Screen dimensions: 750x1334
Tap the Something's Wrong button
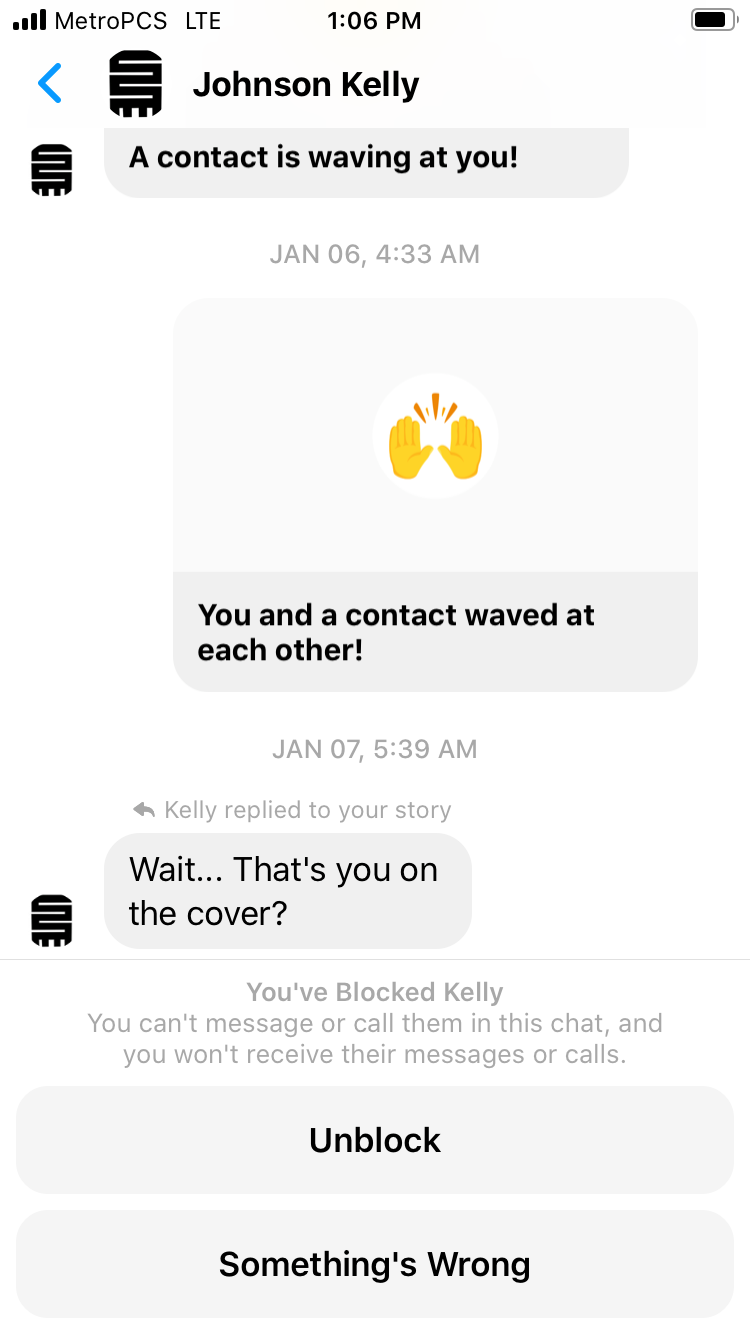pos(375,1264)
